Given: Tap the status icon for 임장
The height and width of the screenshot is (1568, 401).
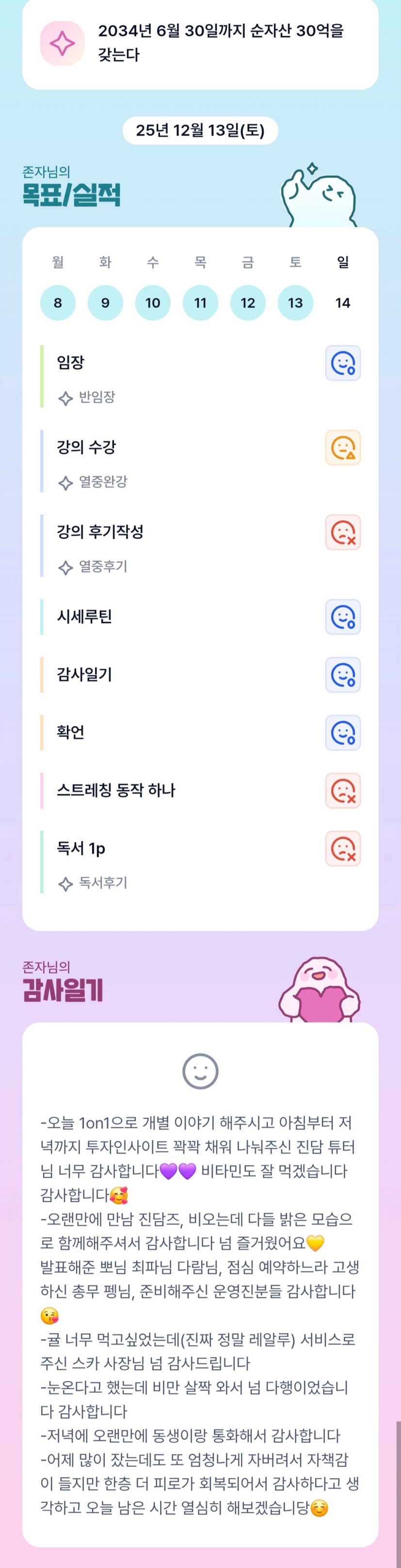Looking at the screenshot, I should [x=343, y=363].
